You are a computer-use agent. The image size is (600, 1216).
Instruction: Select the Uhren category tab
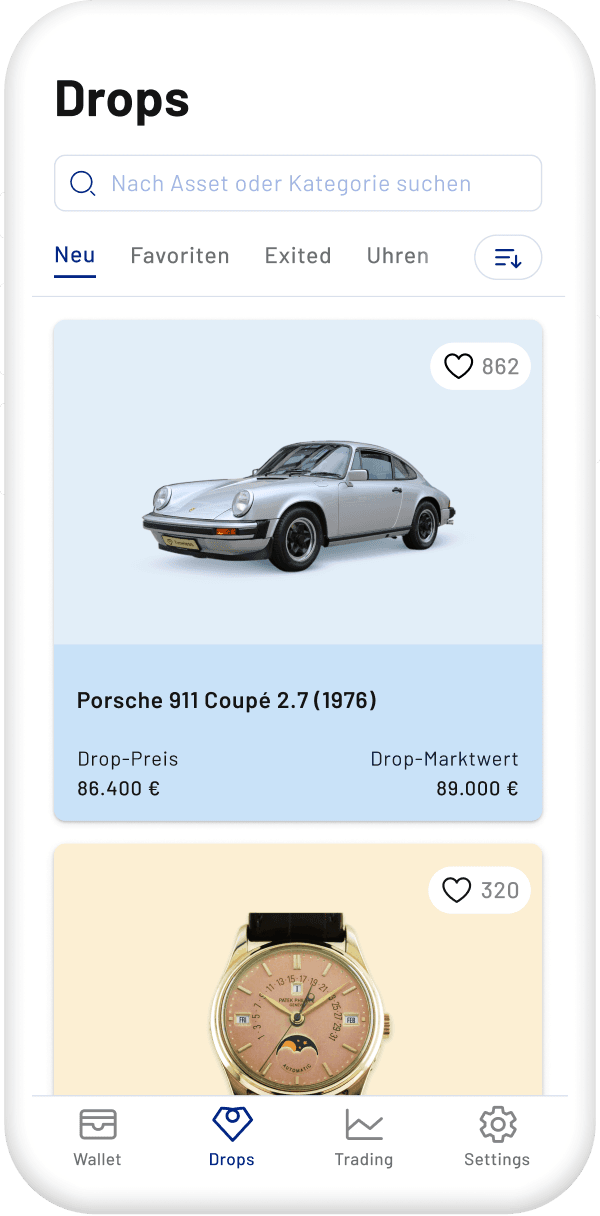398,256
